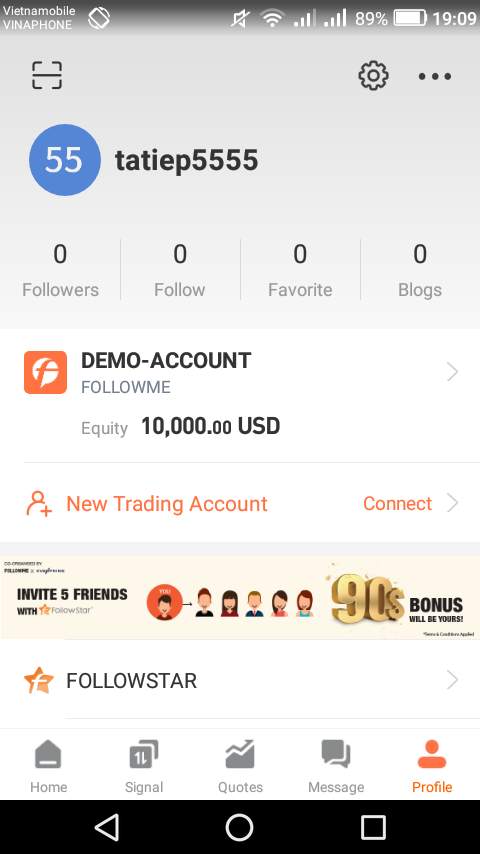Open the recent apps overview

(x=373, y=827)
